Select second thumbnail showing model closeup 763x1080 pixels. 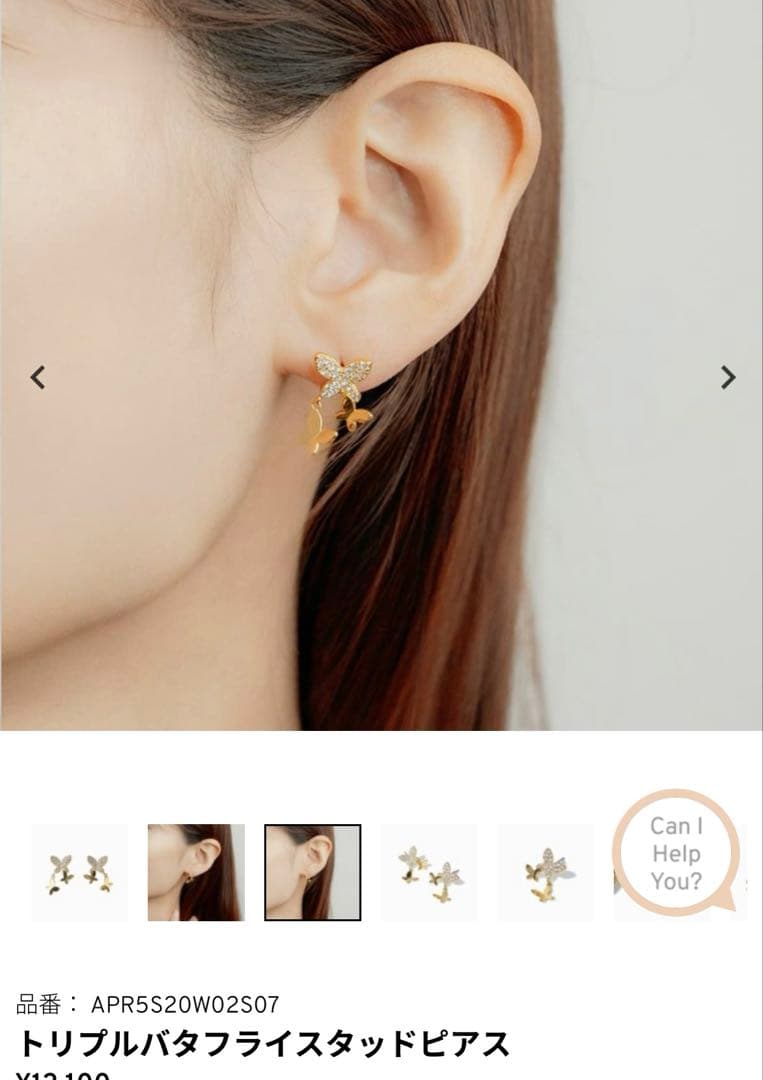click(x=196, y=870)
